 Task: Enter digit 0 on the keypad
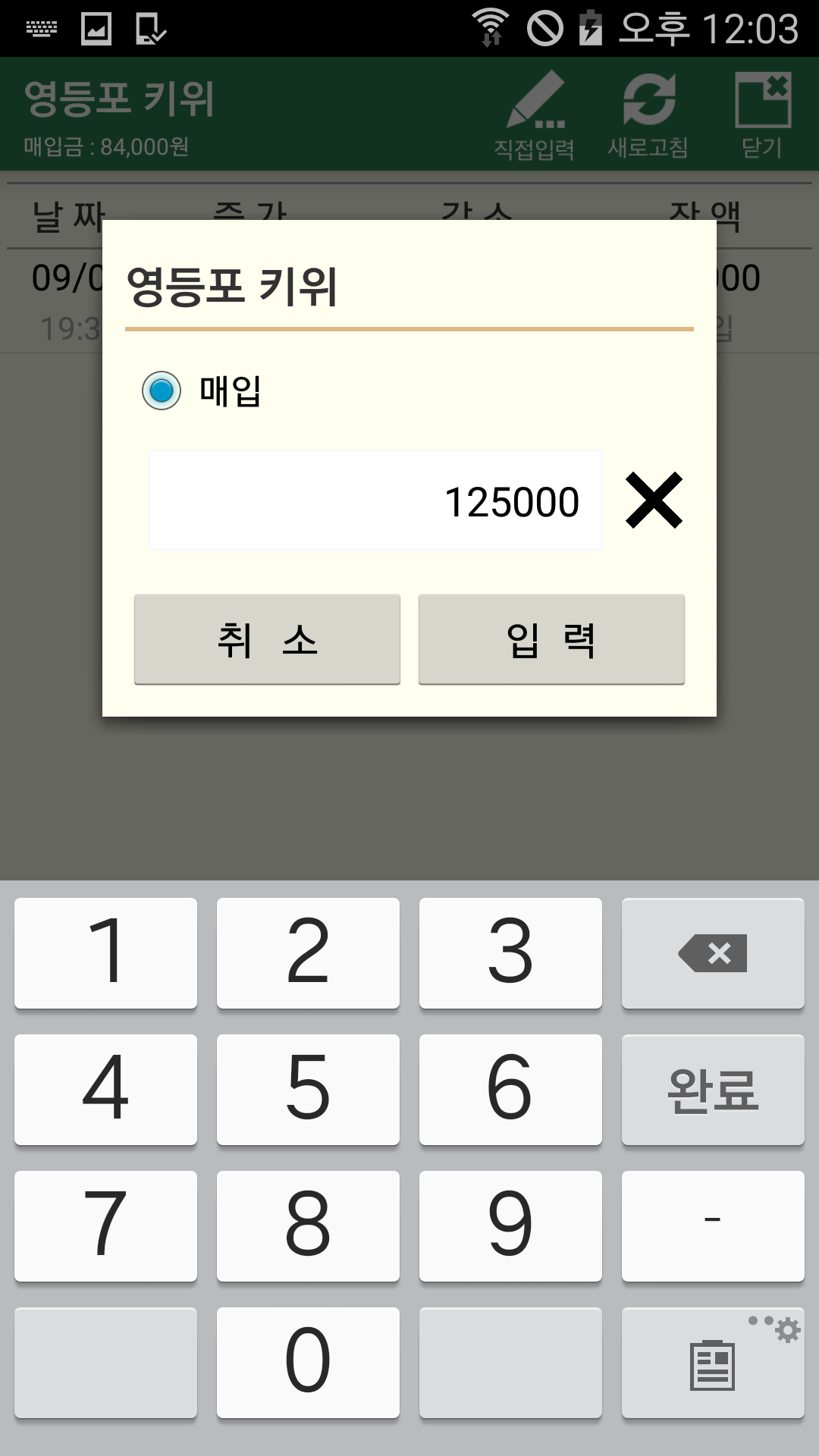[308, 1363]
